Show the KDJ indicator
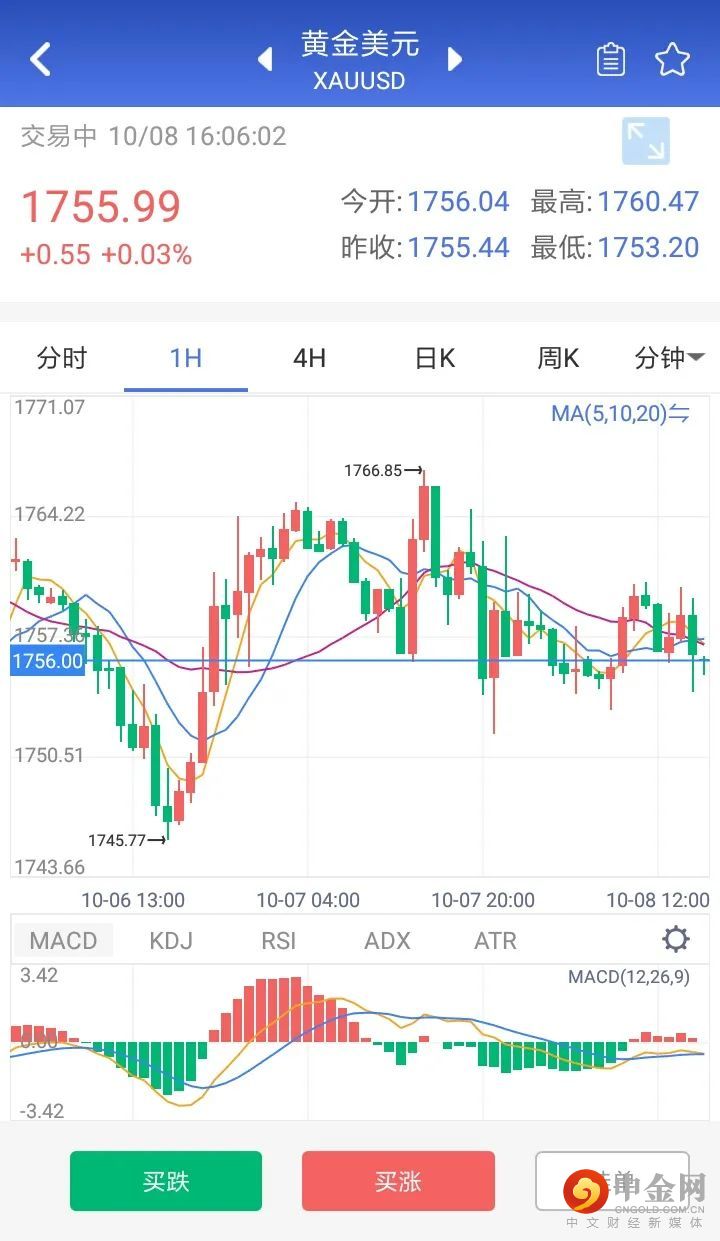Image resolution: width=720 pixels, height=1241 pixels. click(x=170, y=940)
